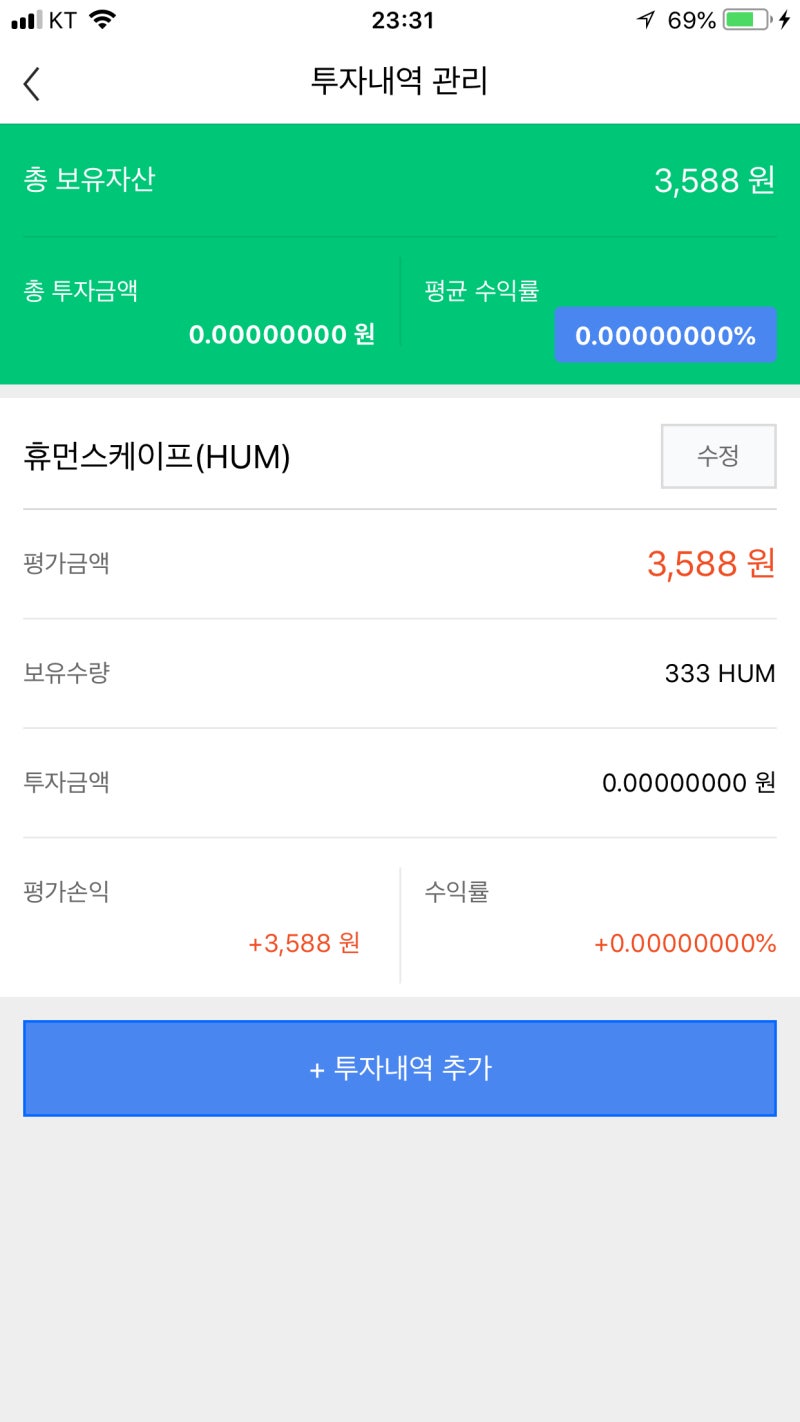This screenshot has height=1422, width=800.
Task: Tap the 총 보유자산 value of 3,588 원
Action: pos(712,179)
